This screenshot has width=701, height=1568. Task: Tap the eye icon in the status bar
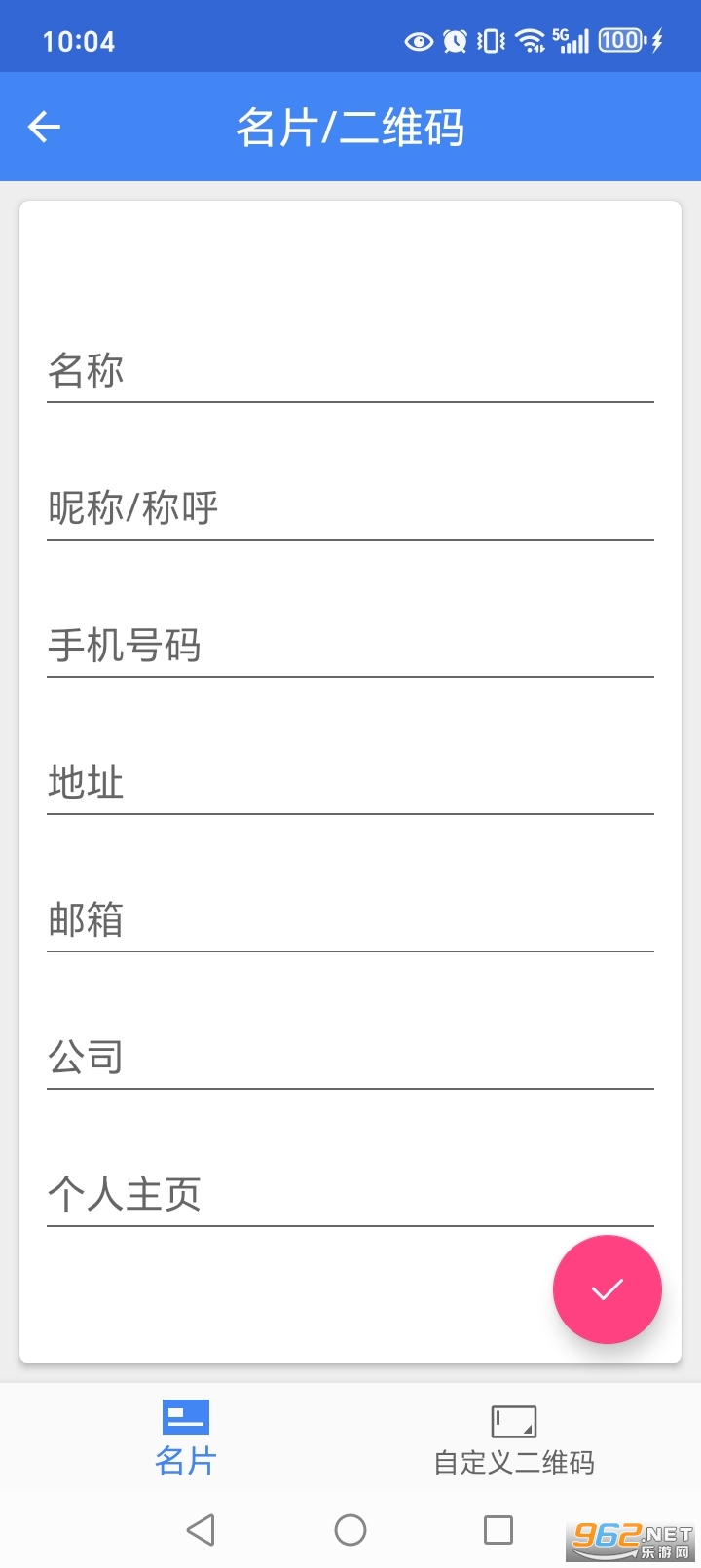(x=420, y=40)
